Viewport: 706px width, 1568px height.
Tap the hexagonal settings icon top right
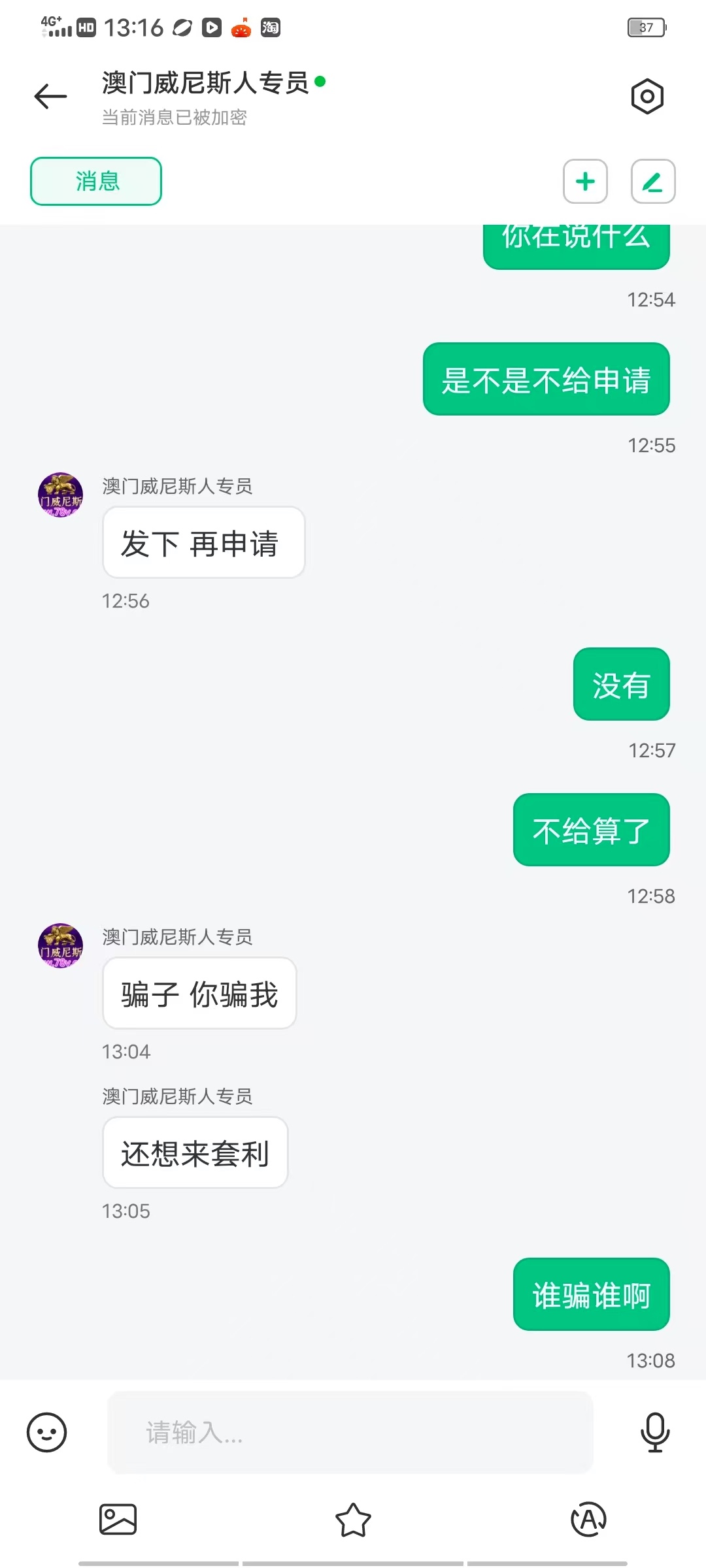(647, 96)
